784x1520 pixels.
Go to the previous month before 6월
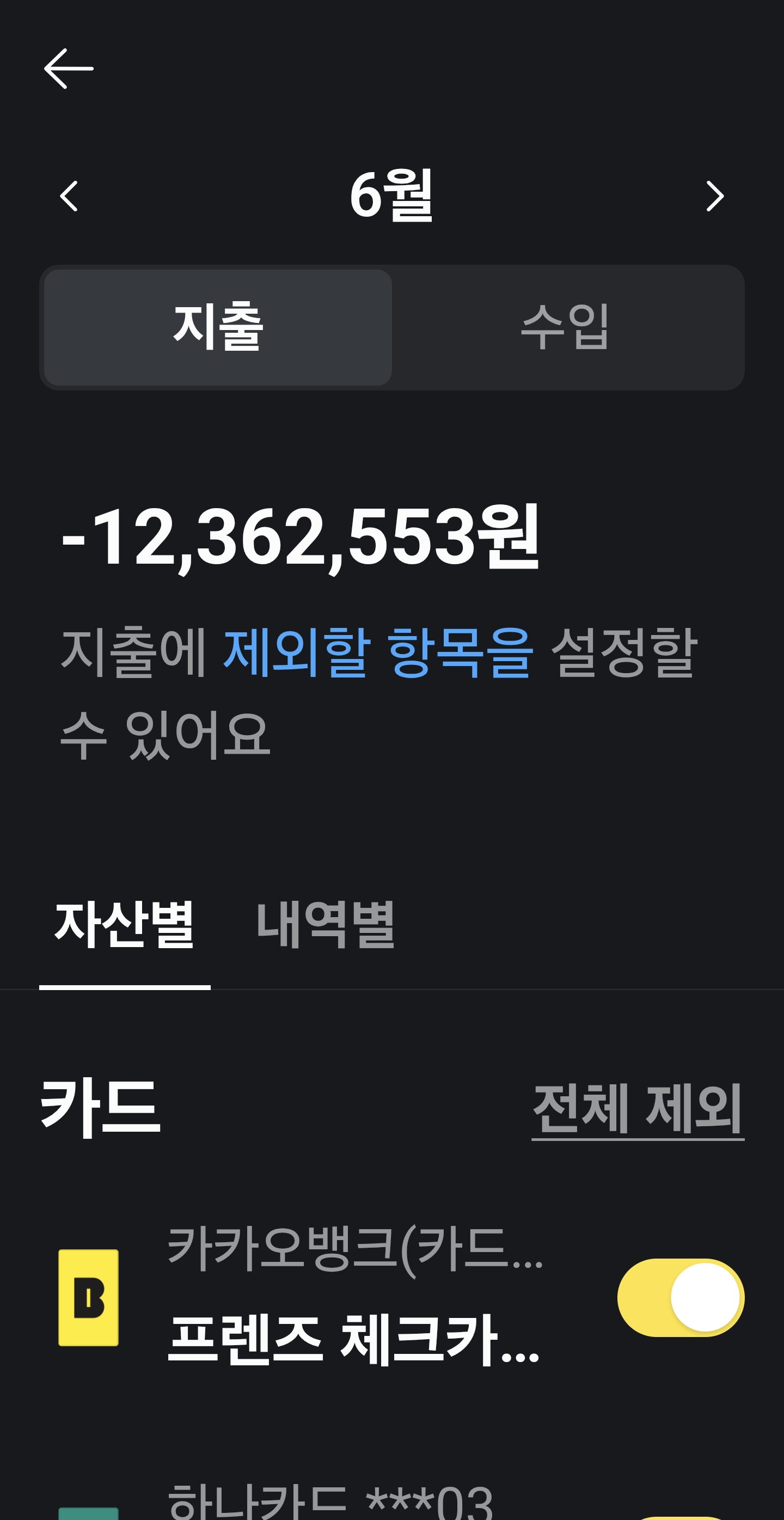pos(69,196)
